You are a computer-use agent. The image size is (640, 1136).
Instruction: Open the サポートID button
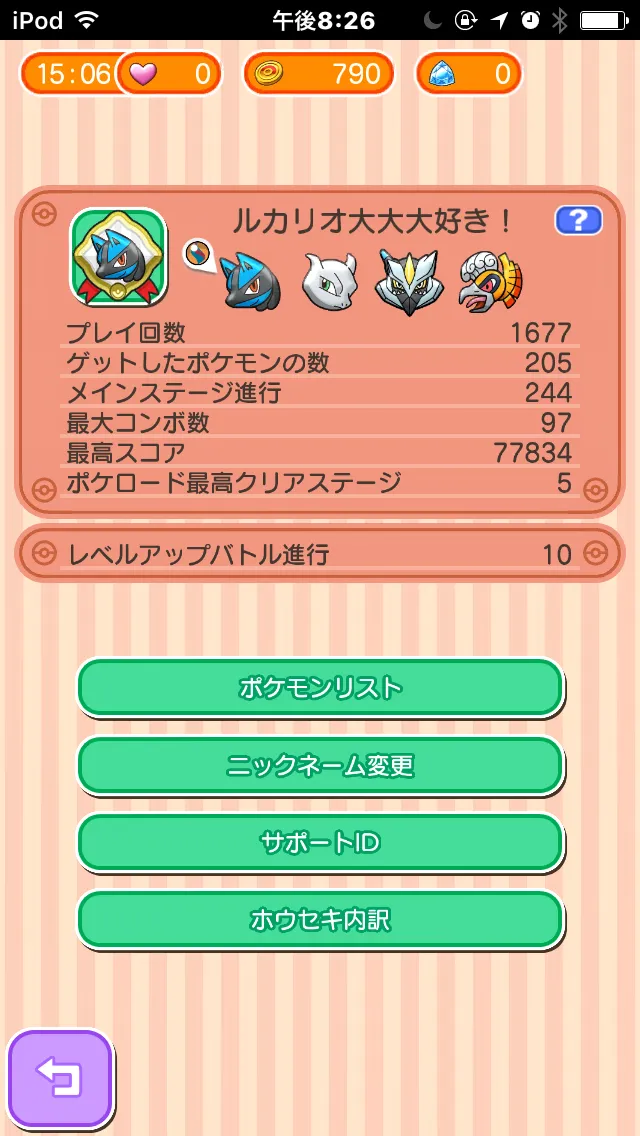click(x=320, y=842)
